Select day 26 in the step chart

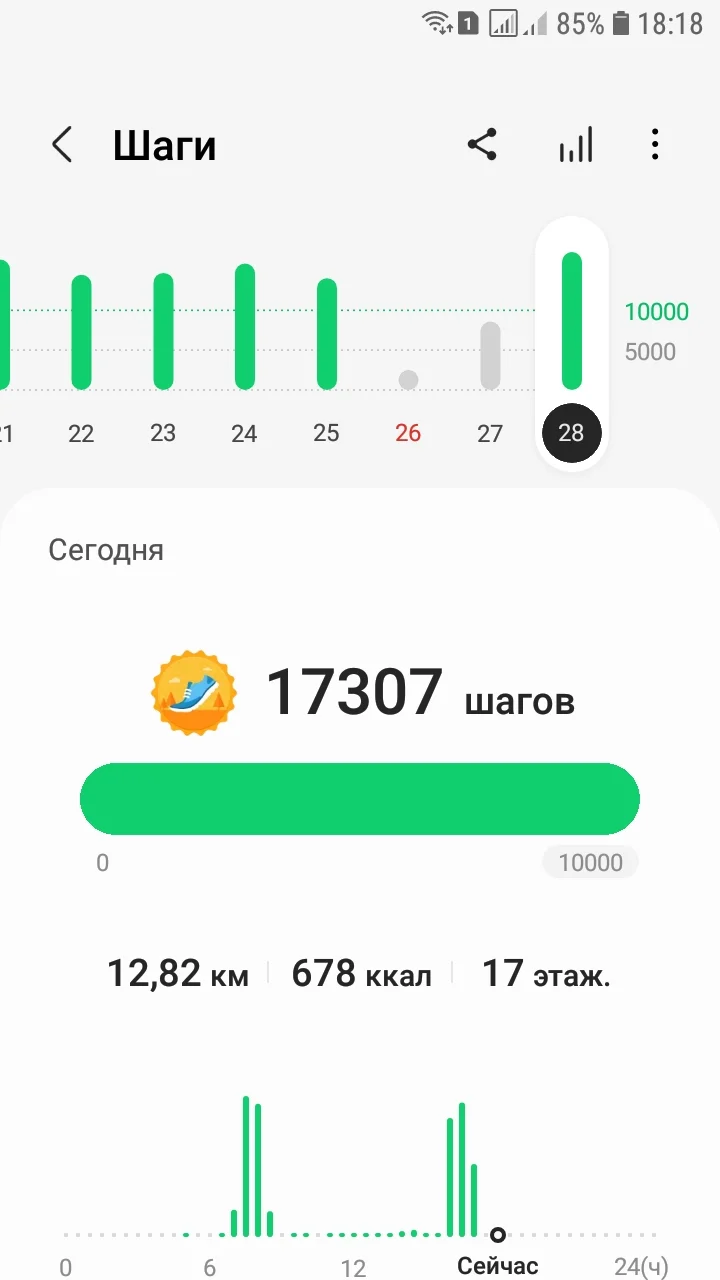(x=408, y=400)
